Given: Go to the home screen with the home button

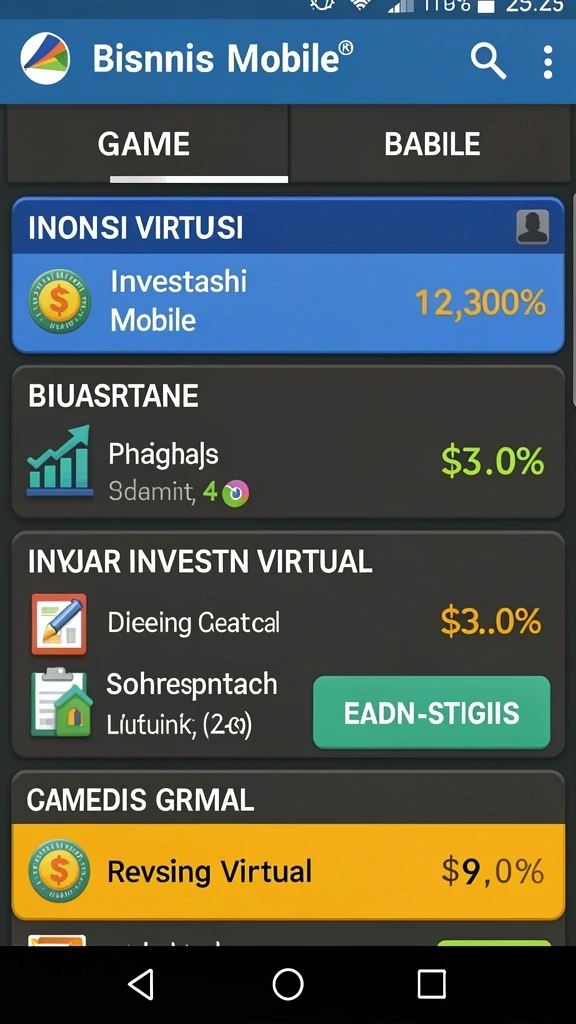Looking at the screenshot, I should (x=288, y=984).
